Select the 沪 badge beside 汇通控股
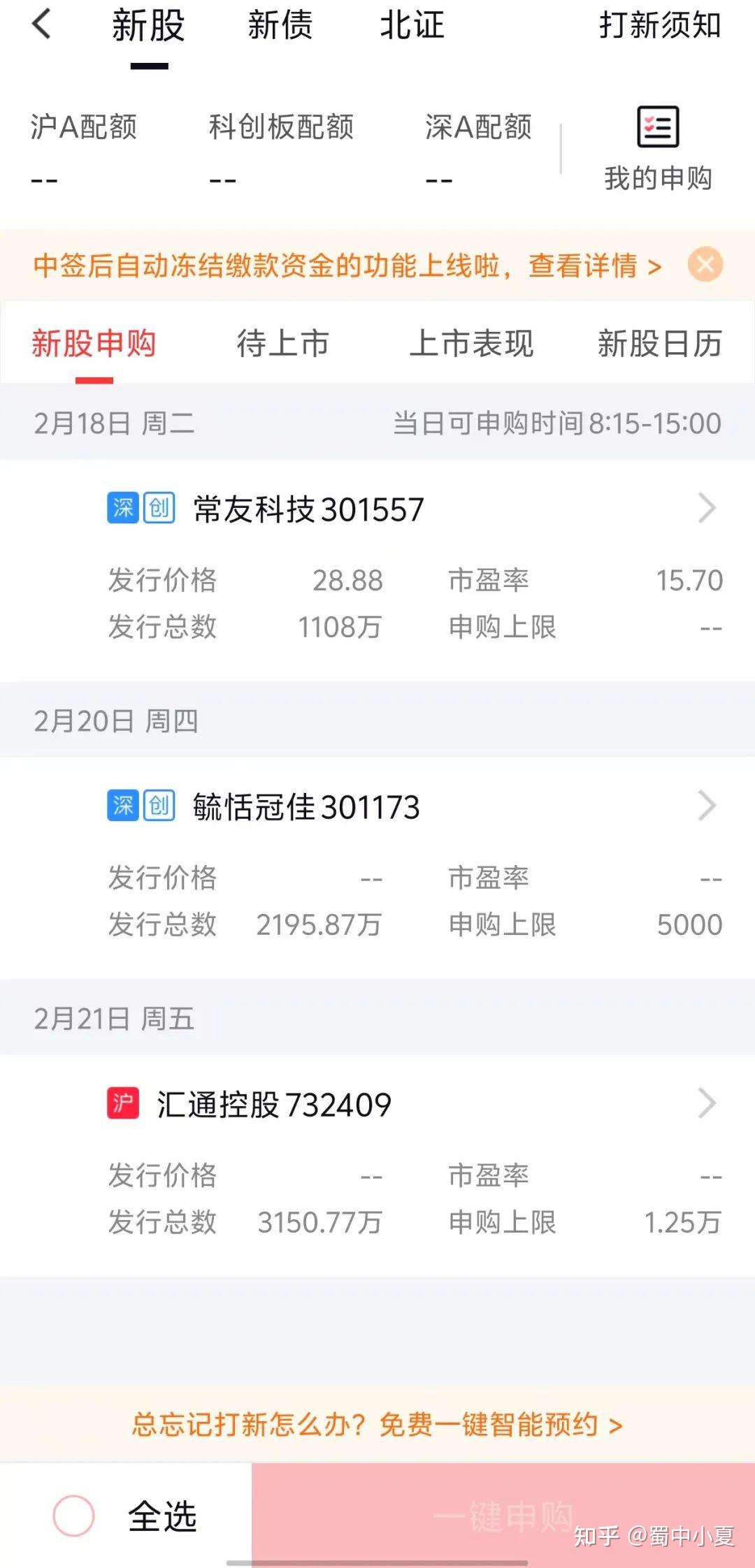Screen dimensions: 755x1568 [123, 1103]
